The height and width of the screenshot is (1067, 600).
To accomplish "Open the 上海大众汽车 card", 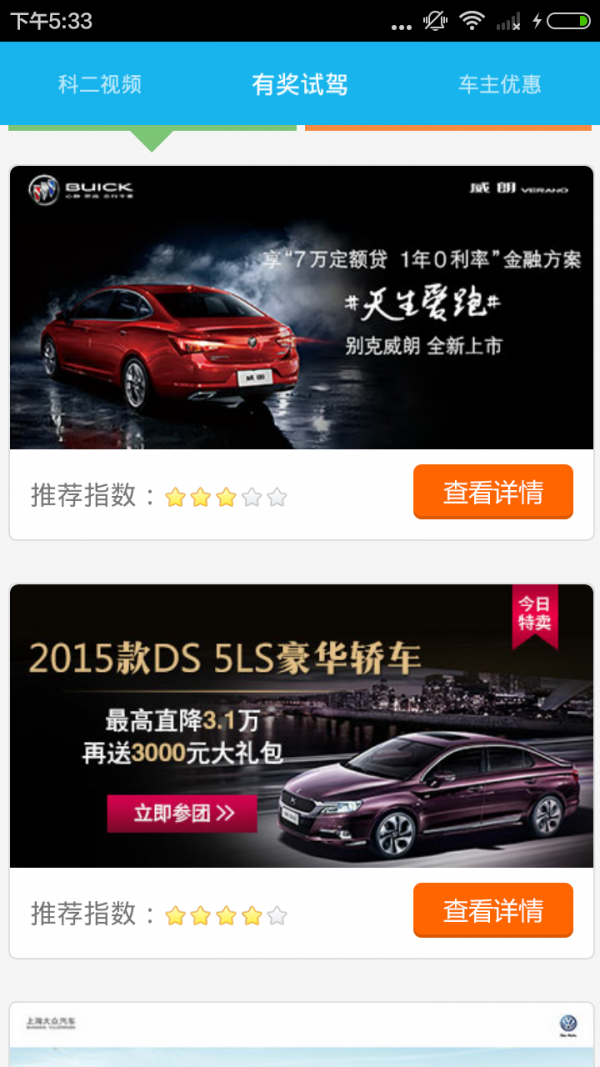I will click(301, 1035).
